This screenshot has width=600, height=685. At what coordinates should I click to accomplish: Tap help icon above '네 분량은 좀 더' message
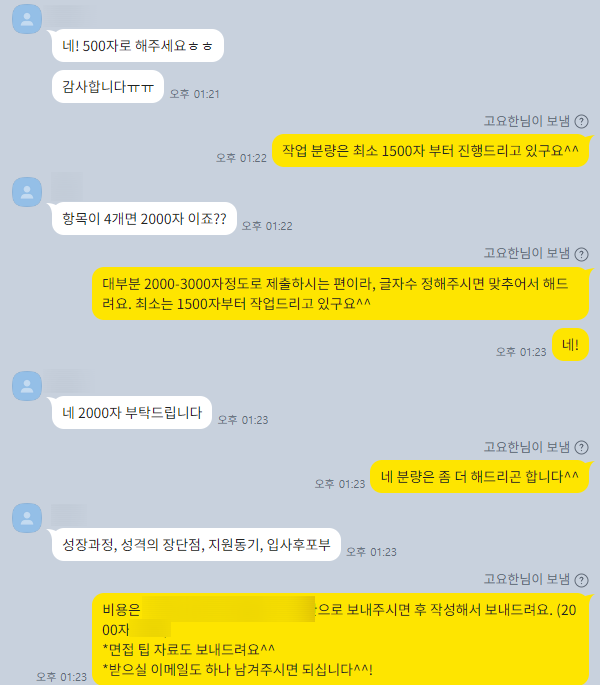582,446
